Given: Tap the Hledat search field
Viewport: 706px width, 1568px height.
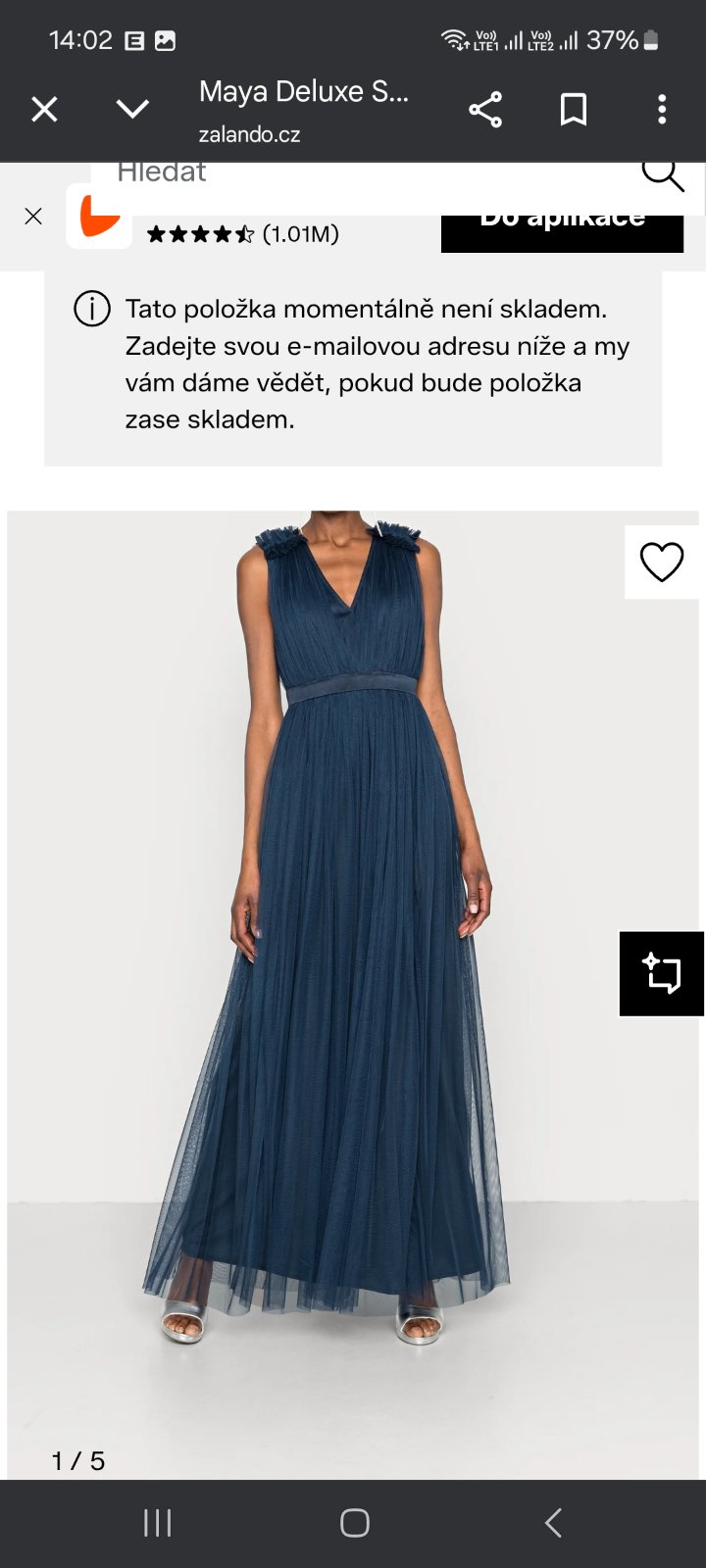Looking at the screenshot, I should [x=363, y=173].
